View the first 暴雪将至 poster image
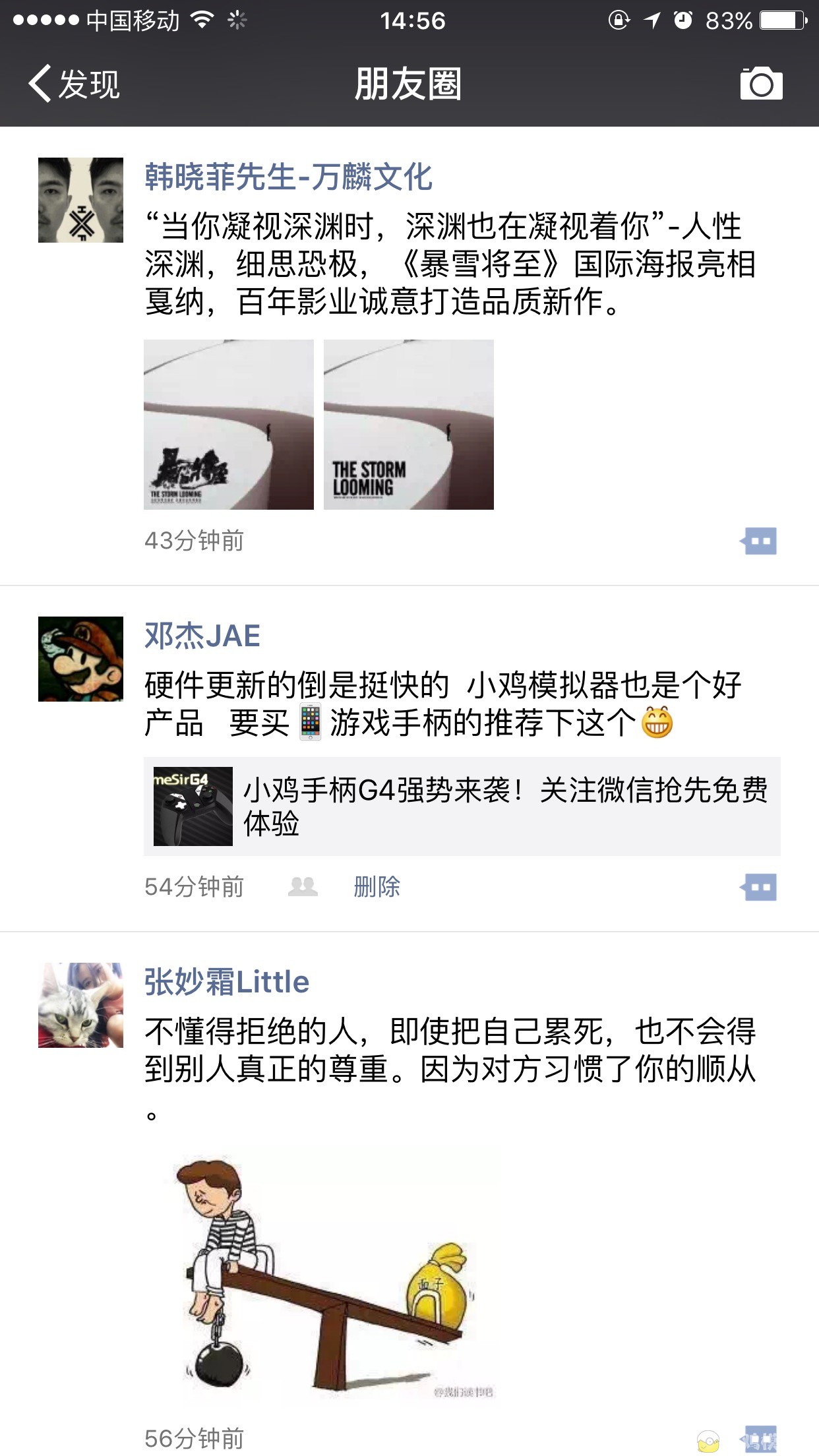The image size is (819, 1456). [x=228, y=425]
